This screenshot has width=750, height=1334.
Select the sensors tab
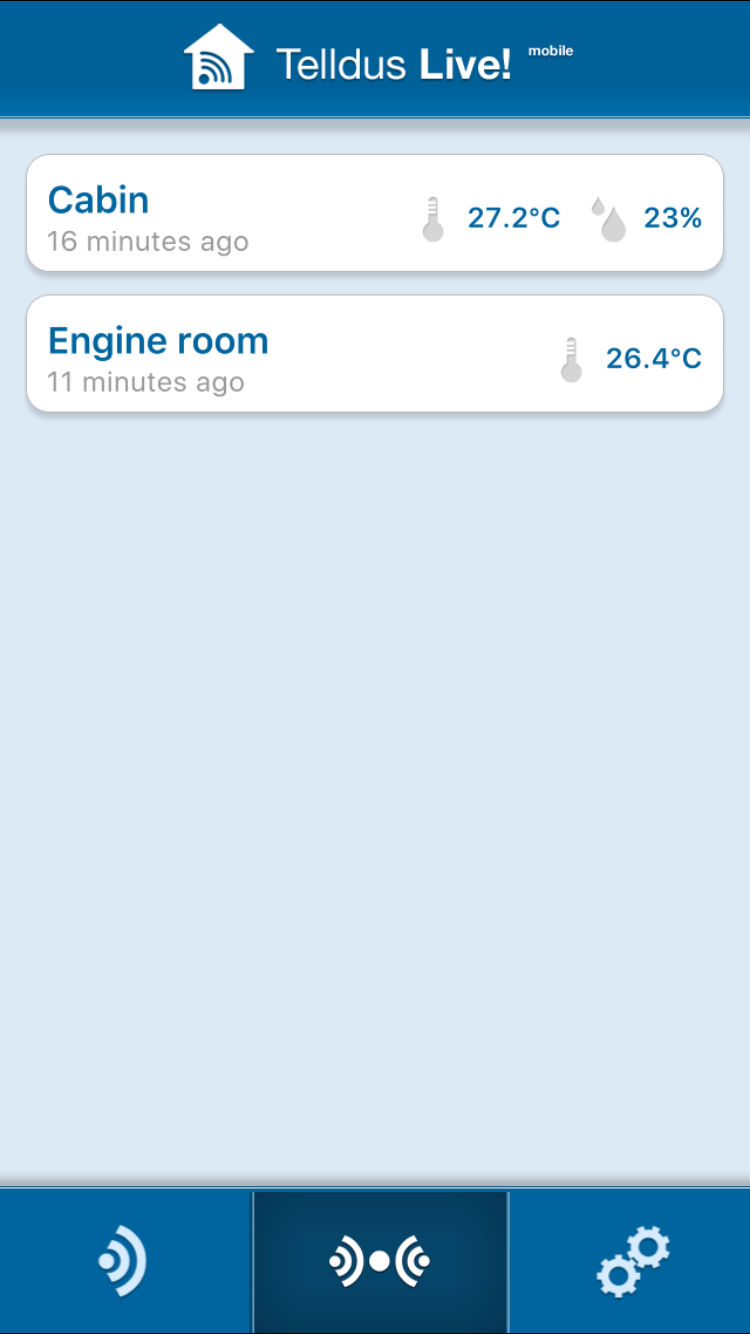(x=380, y=1261)
